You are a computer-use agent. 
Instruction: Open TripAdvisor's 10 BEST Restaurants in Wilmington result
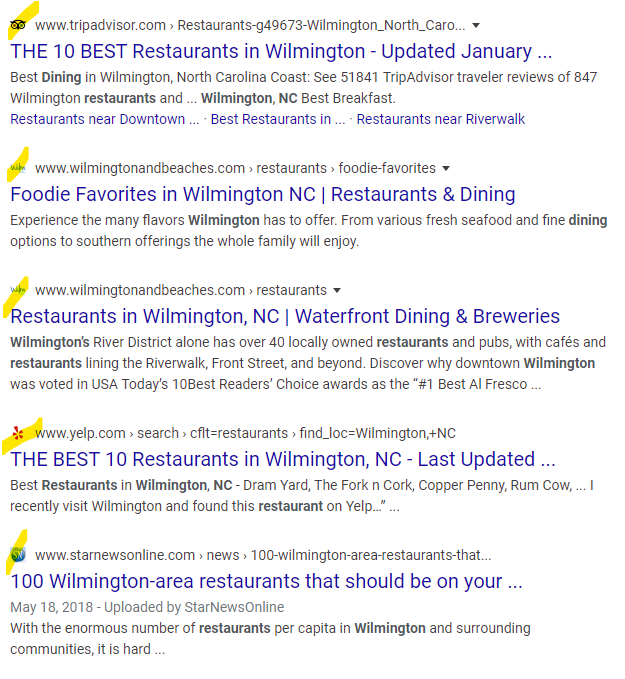[281, 51]
